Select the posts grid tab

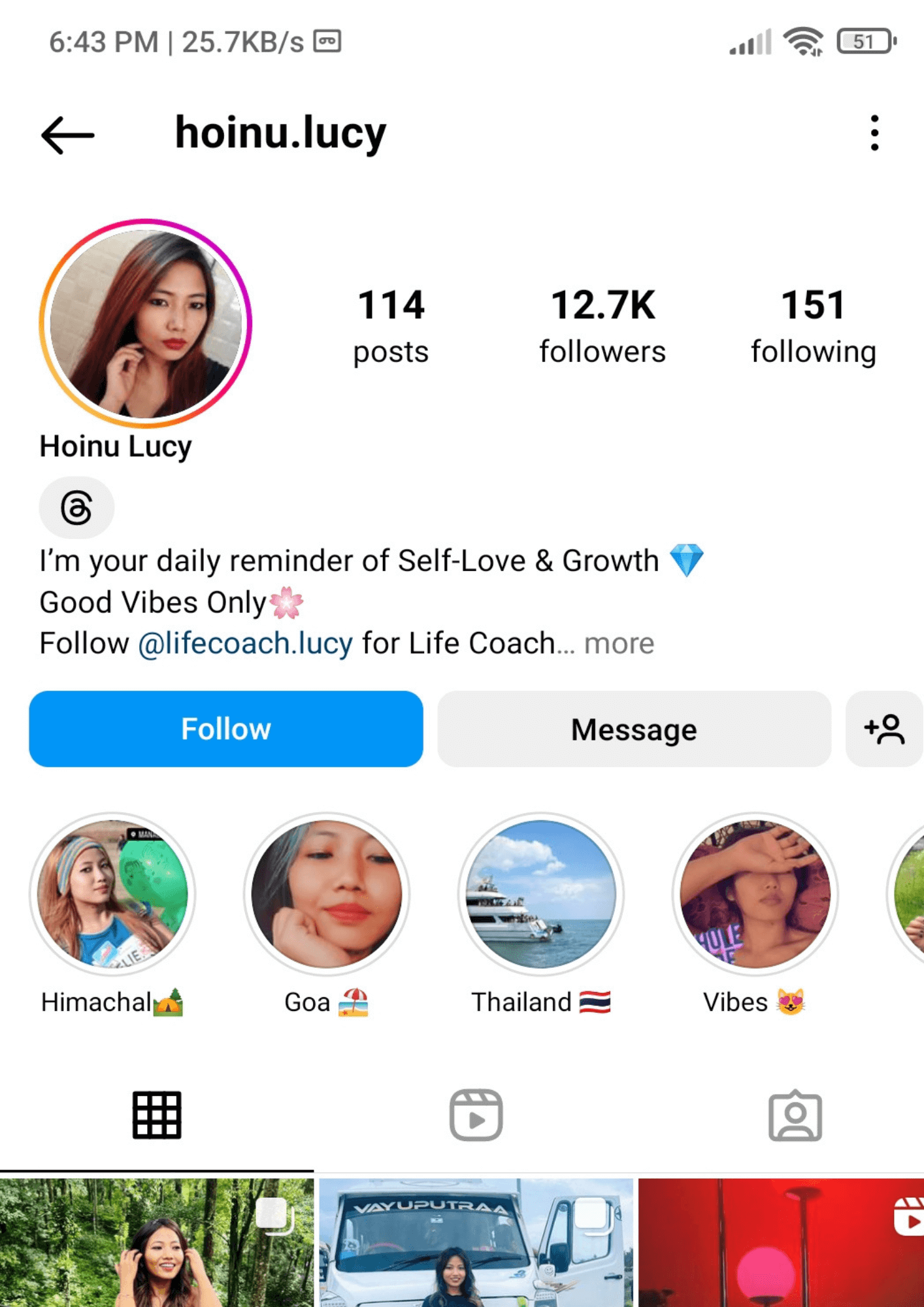coord(157,1115)
